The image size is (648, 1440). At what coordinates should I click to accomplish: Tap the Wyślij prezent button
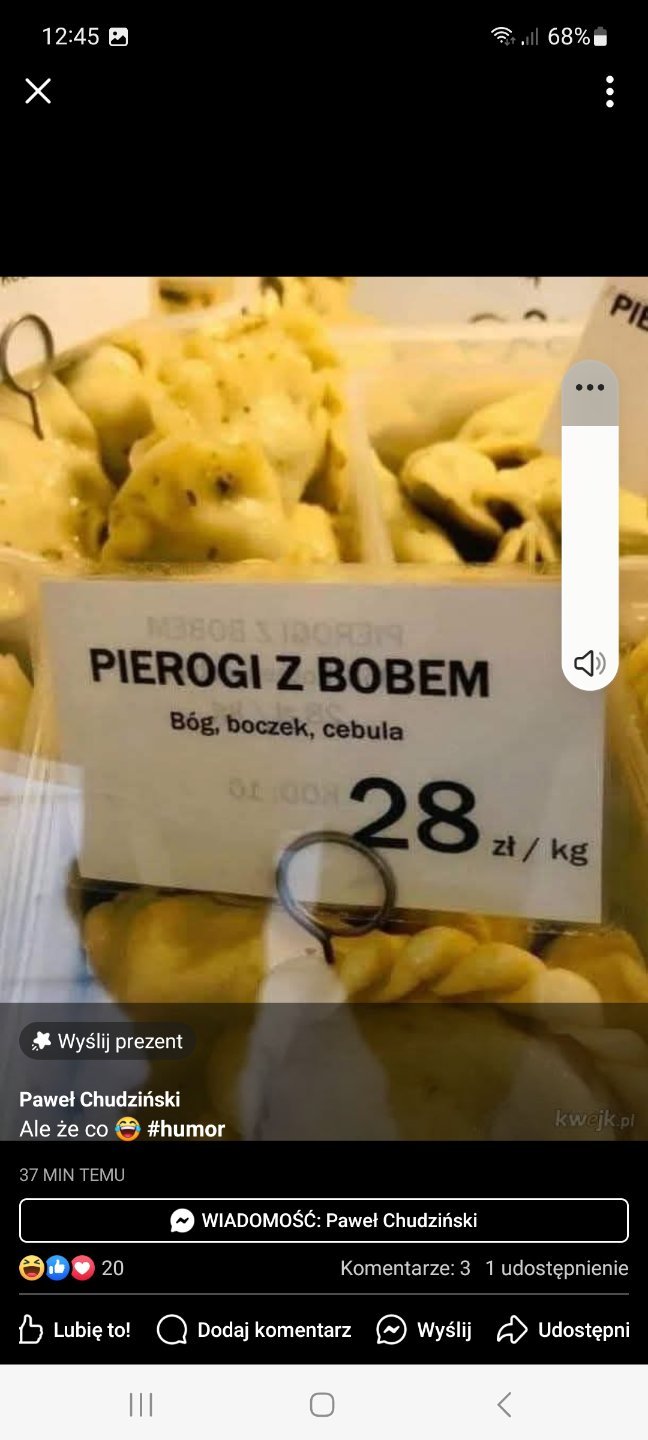pos(108,1041)
